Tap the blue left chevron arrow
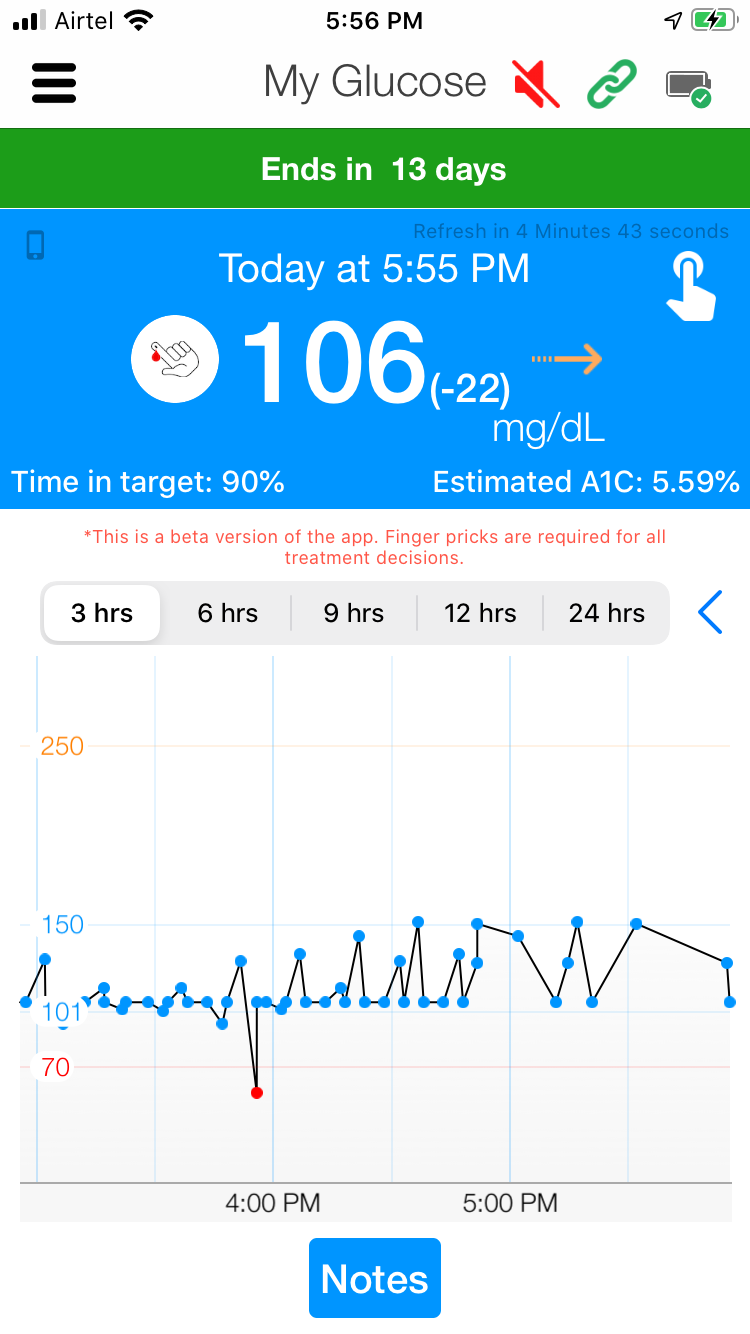This screenshot has width=750, height=1334. pyautogui.click(x=710, y=612)
